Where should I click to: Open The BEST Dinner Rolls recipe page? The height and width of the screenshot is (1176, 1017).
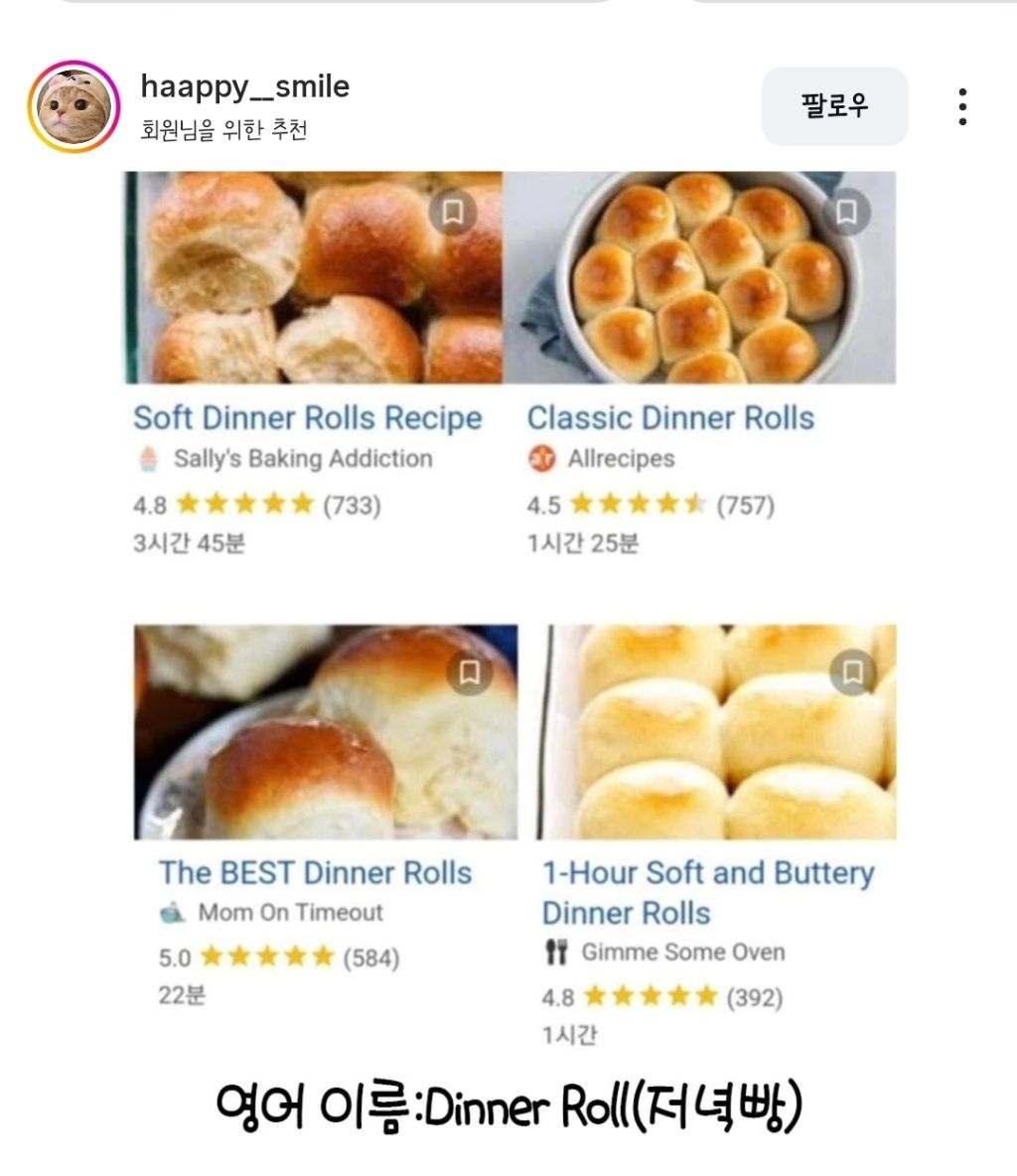pyautogui.click(x=317, y=873)
